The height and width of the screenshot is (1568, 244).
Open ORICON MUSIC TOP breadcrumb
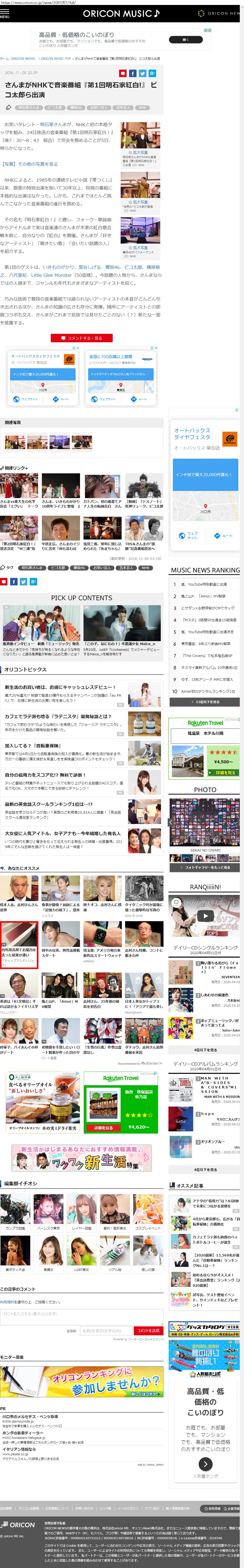click(x=56, y=58)
